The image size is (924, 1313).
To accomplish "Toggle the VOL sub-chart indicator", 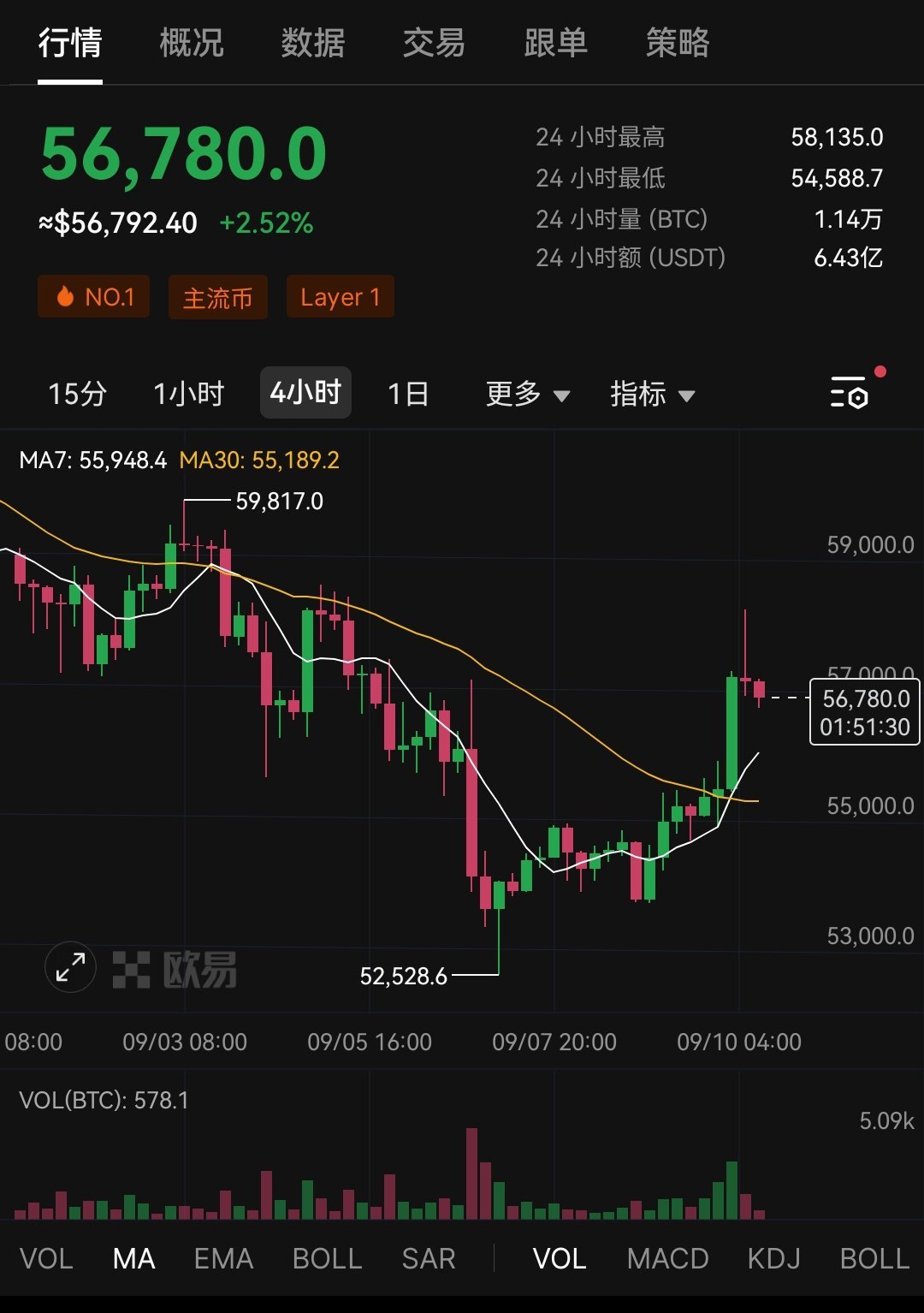I will coord(559,1259).
